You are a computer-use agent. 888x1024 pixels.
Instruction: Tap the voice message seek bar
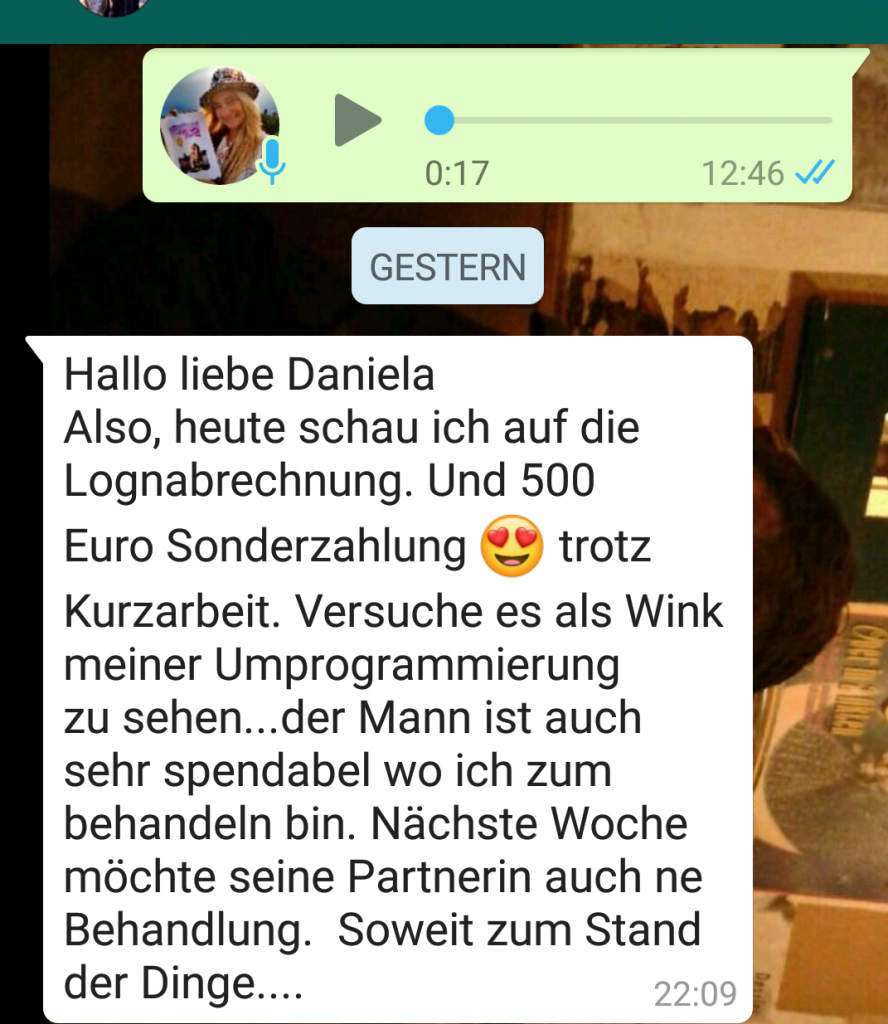coord(632,121)
